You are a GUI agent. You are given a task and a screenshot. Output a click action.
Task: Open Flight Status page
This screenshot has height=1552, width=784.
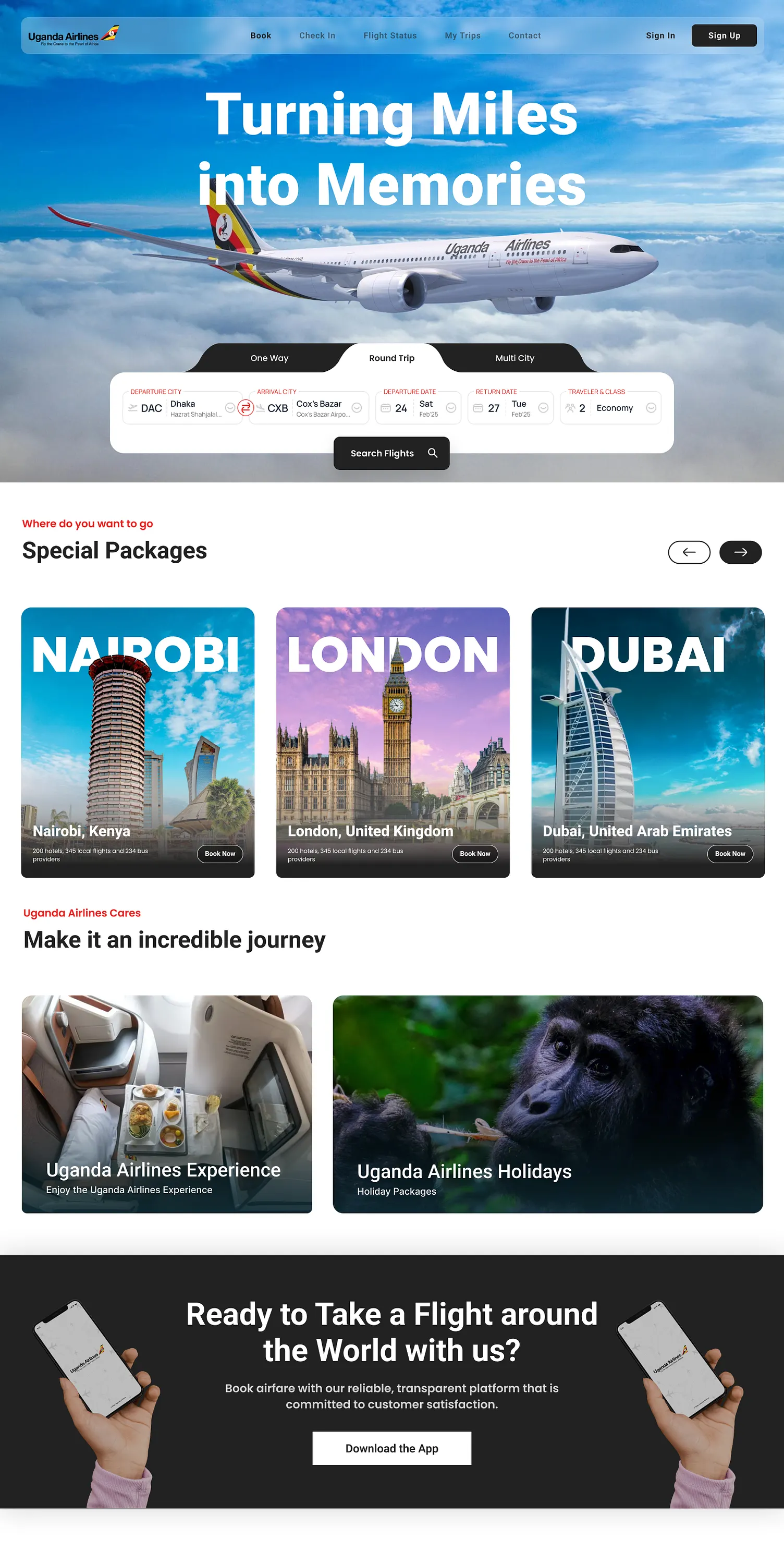[389, 35]
